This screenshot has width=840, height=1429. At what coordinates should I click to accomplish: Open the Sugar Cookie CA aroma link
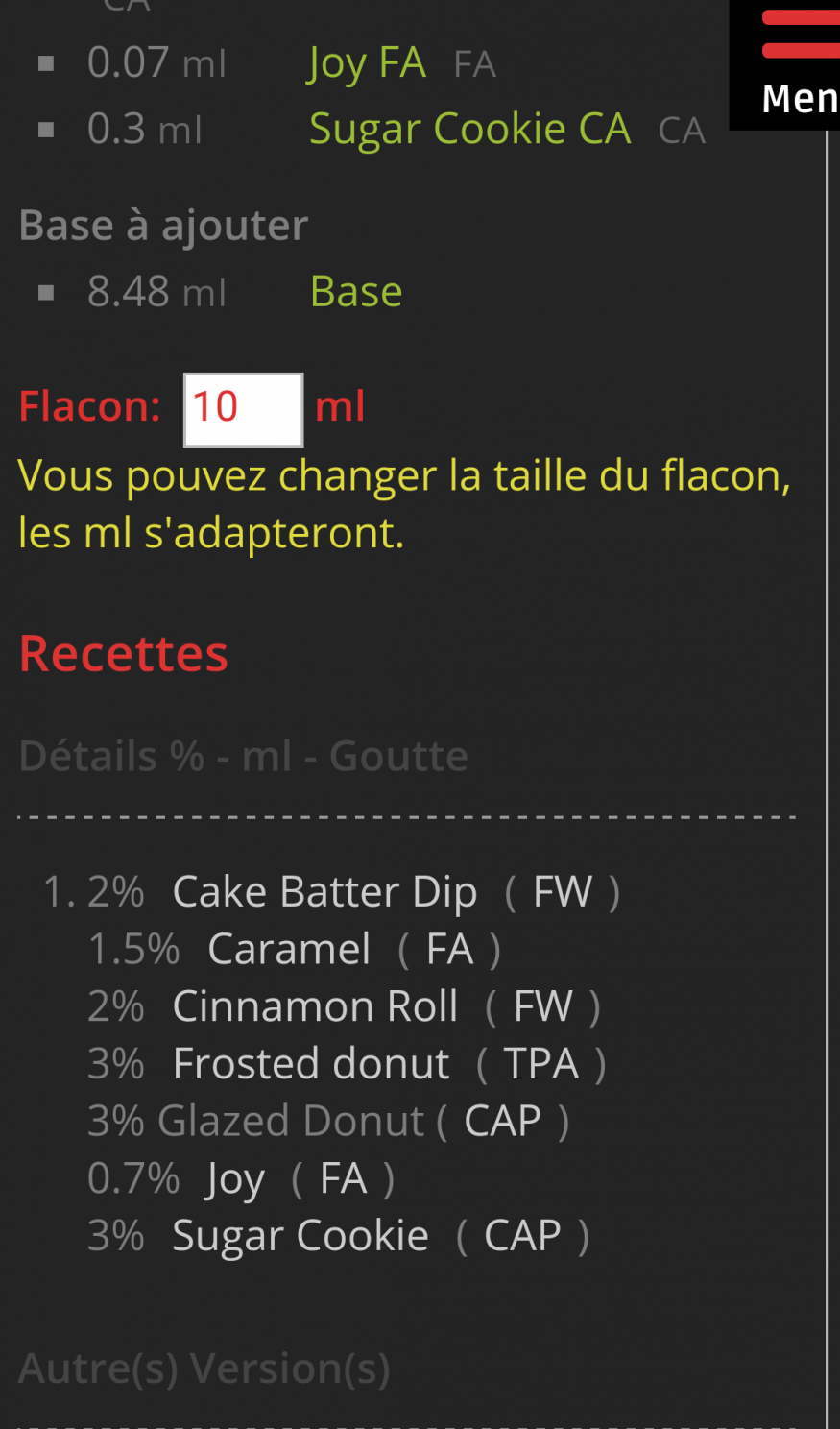click(469, 129)
